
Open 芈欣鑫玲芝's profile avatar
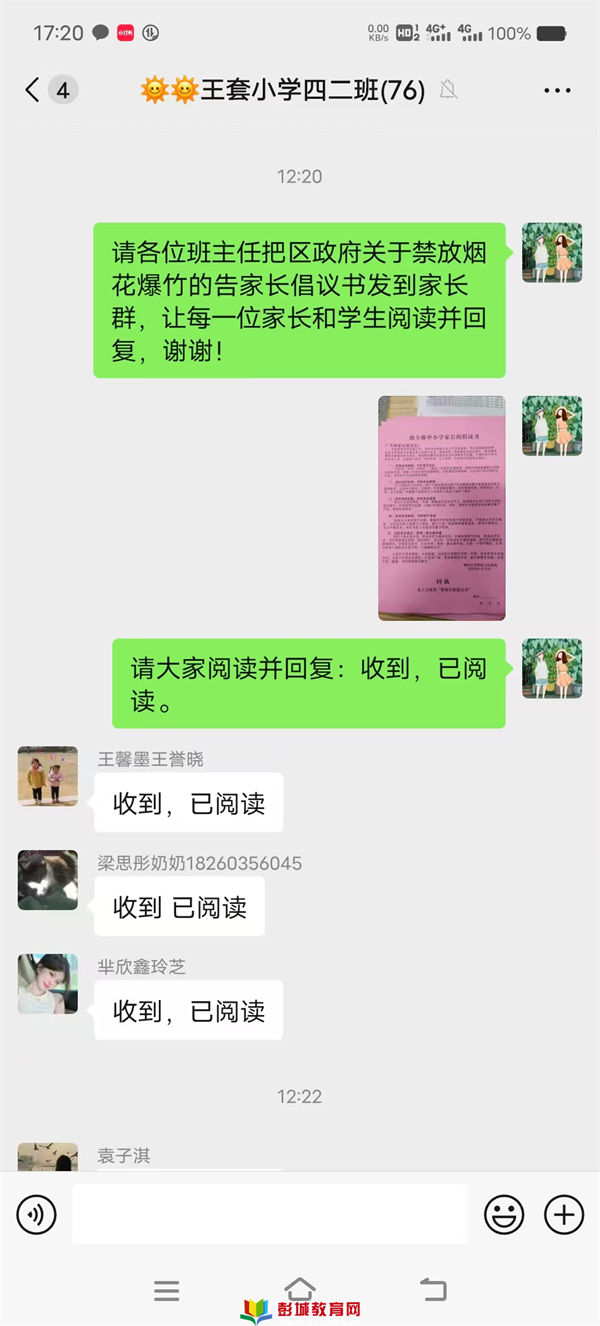coord(48,984)
